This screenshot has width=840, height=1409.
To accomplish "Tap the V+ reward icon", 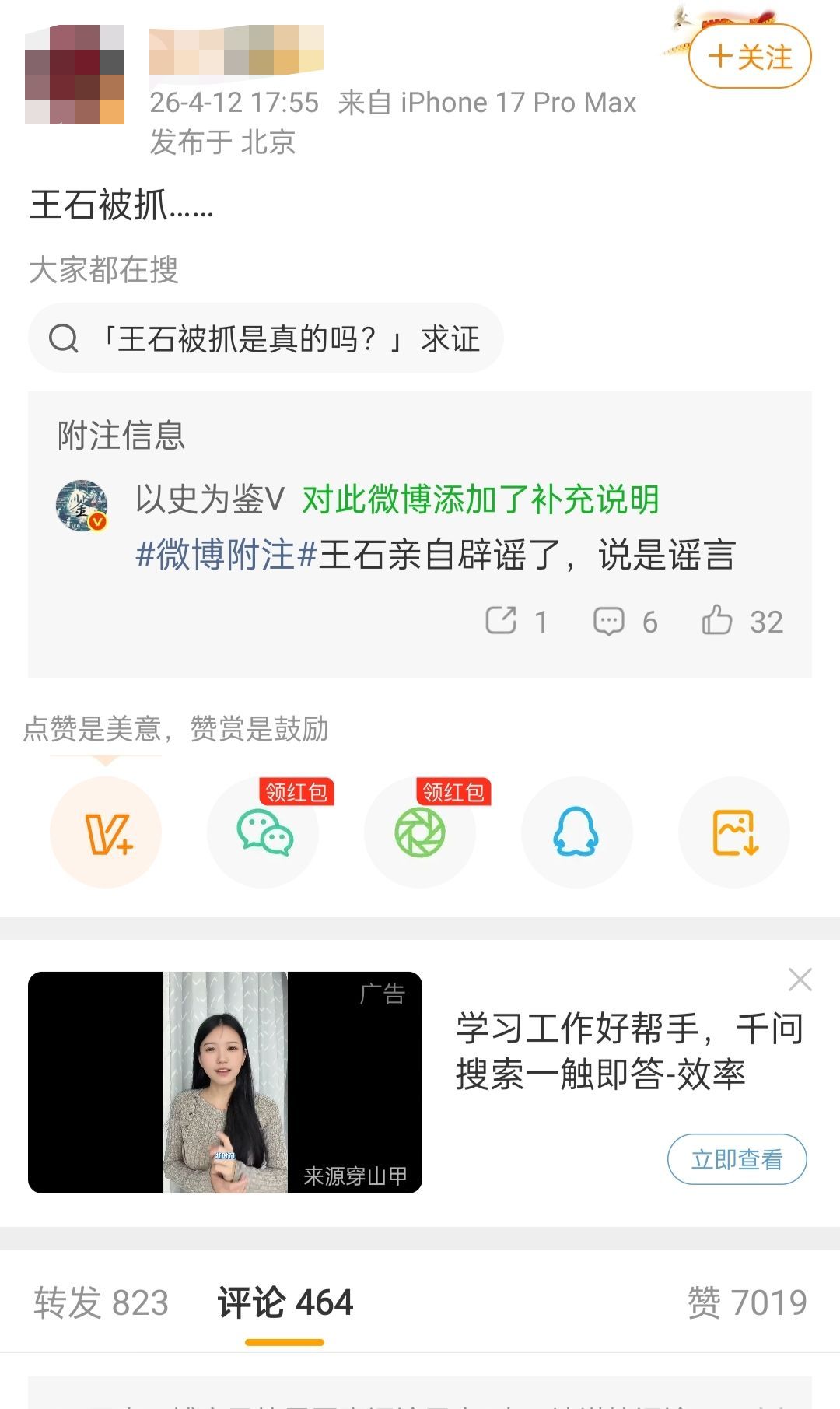I will pos(106,832).
